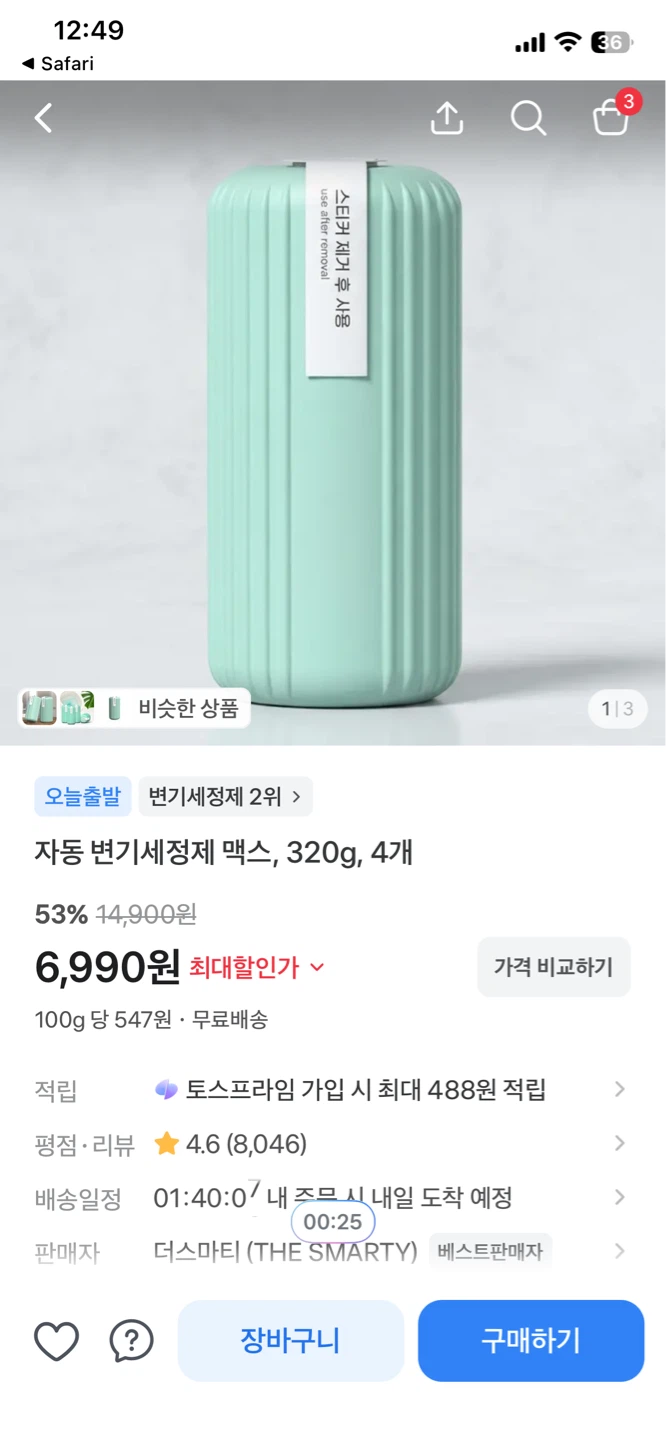Image resolution: width=666 pixels, height=1440 pixels.
Task: View 비슷한 상품 similar products
Action: 134,709
